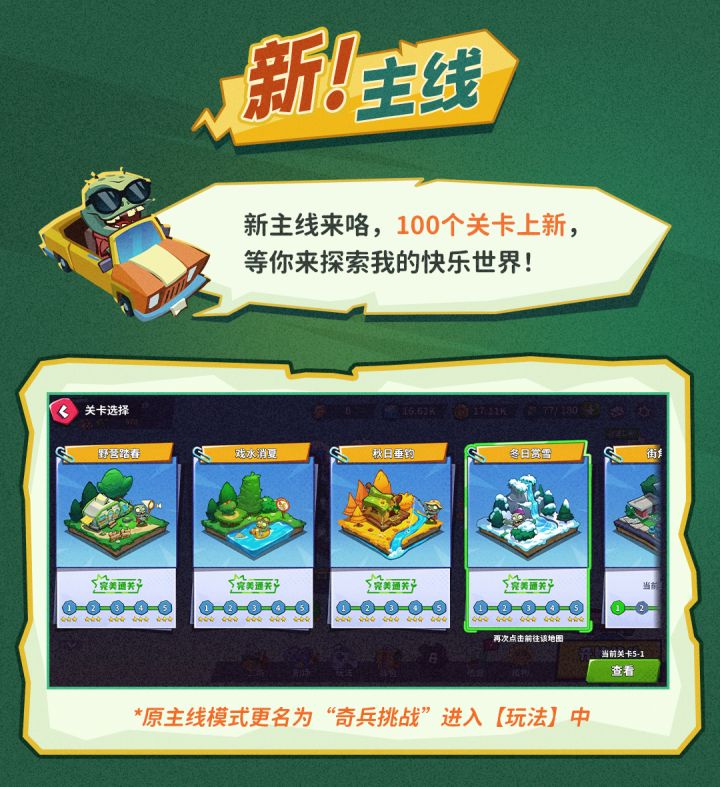The image size is (720, 787).
Task: Tap the back arrow beside 关卡选择
Action: click(62, 410)
